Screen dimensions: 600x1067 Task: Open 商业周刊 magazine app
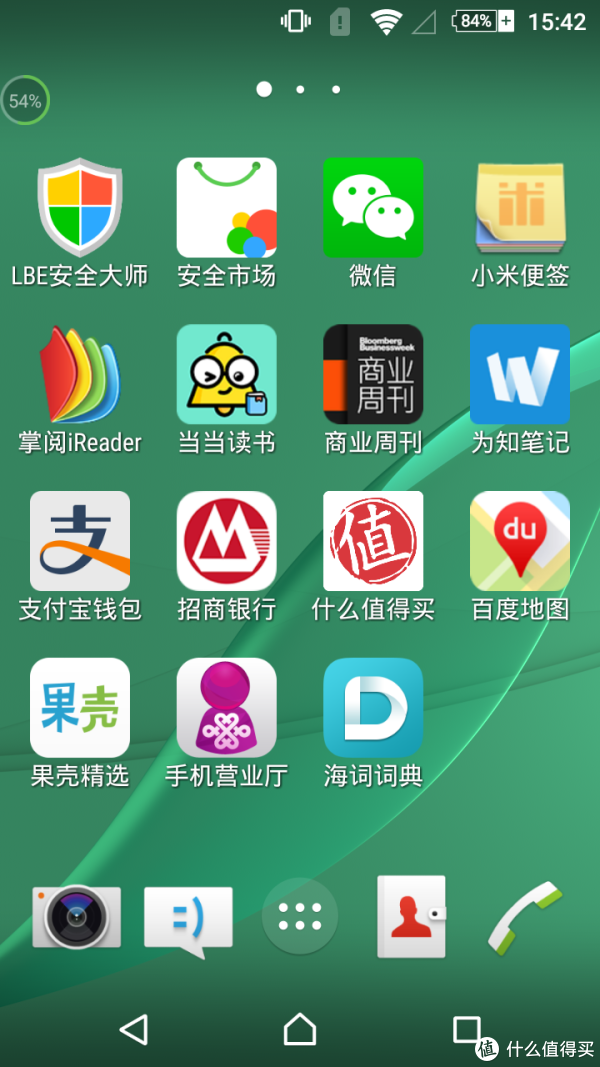(373, 374)
